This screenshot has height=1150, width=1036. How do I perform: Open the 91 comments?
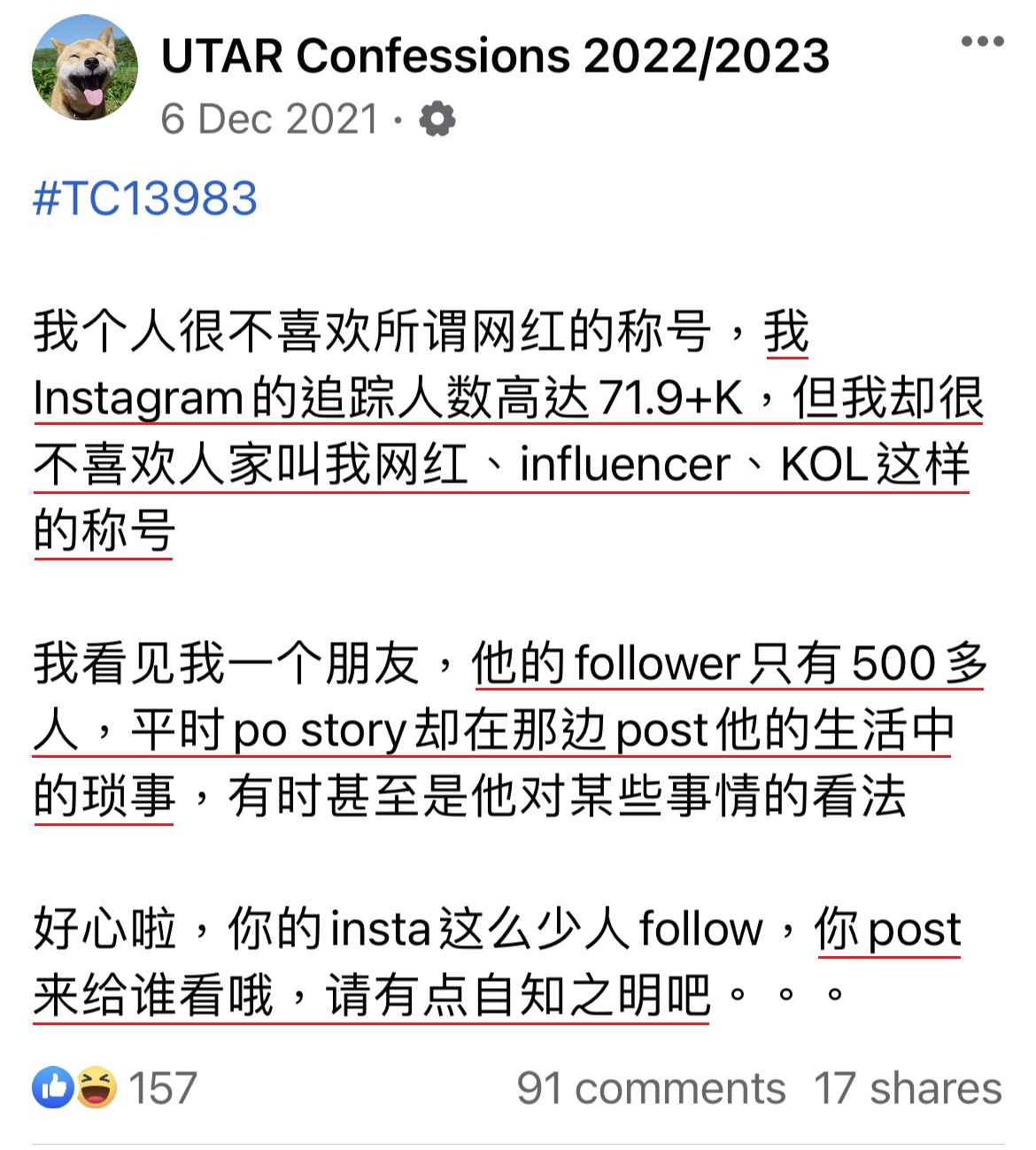651,1088
